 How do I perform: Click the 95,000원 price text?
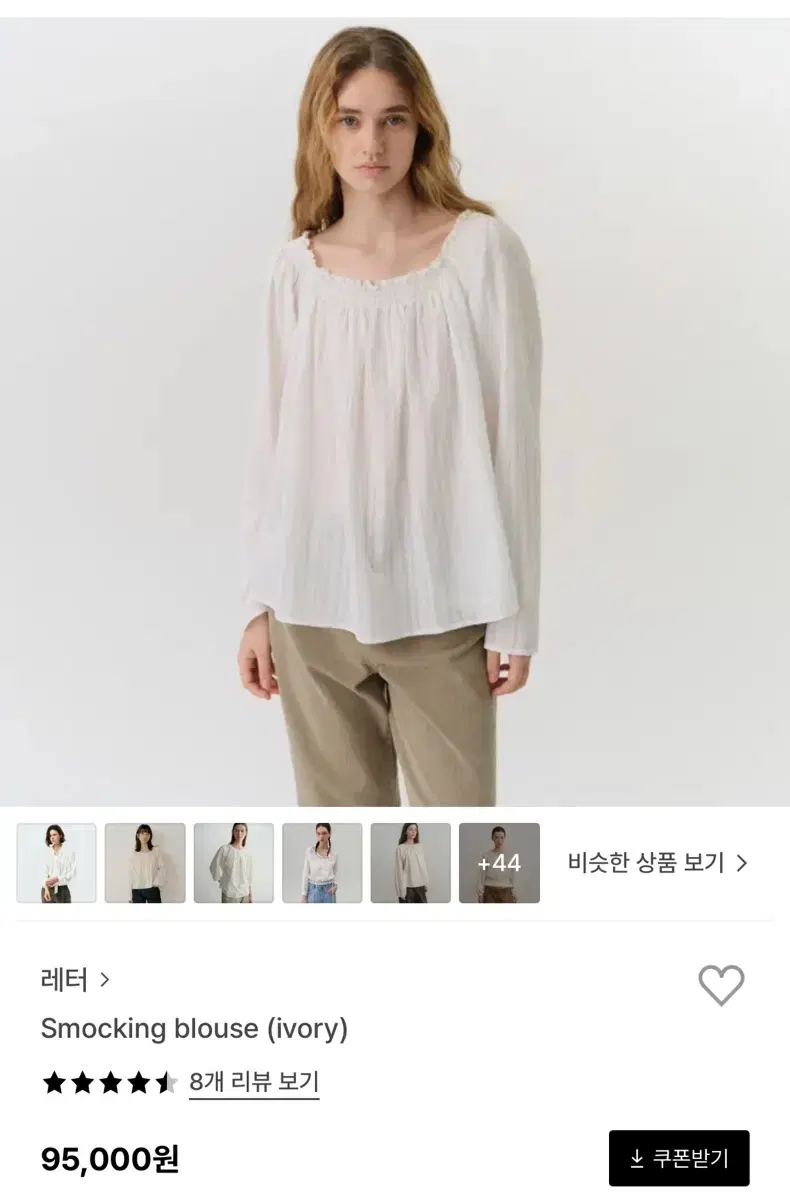coord(108,1162)
